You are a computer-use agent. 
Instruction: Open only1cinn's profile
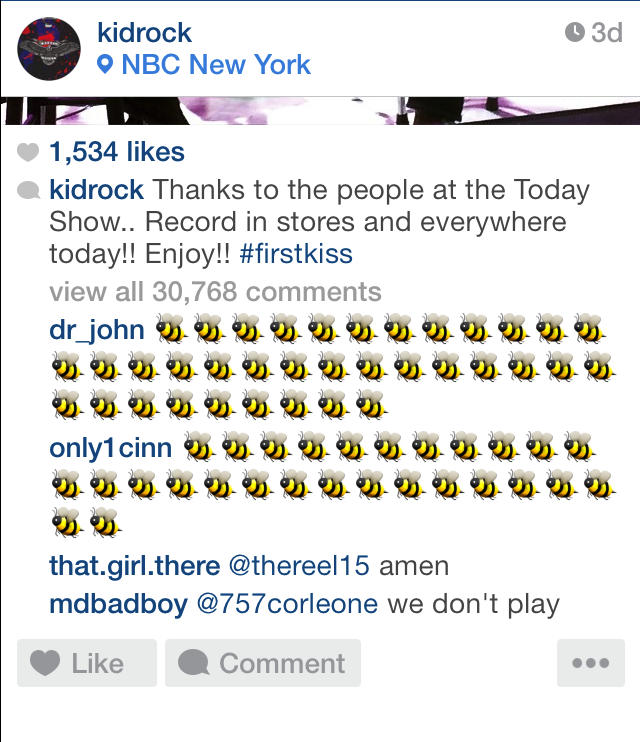[x=111, y=447]
